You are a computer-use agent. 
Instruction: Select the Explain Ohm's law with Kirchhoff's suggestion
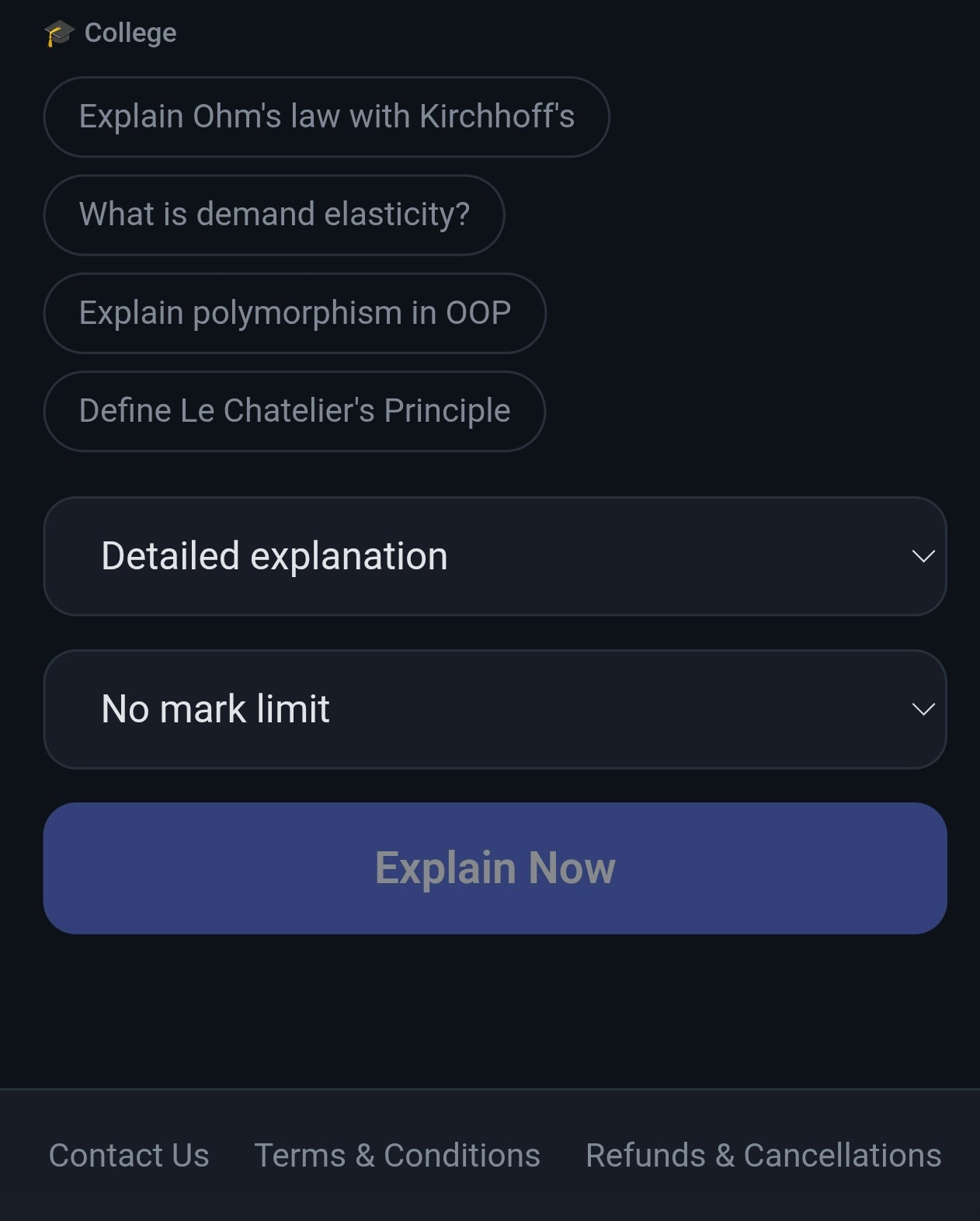(x=327, y=117)
